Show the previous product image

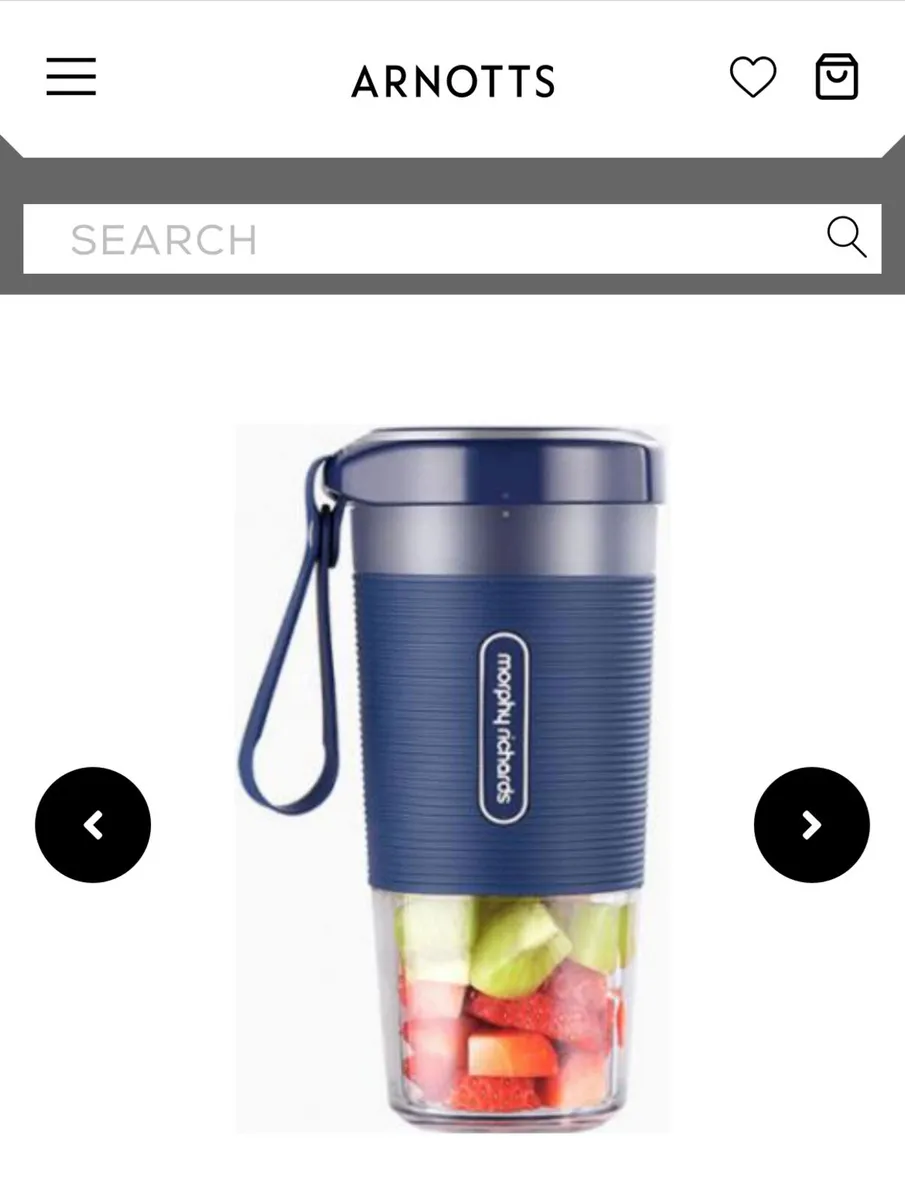[x=93, y=825]
